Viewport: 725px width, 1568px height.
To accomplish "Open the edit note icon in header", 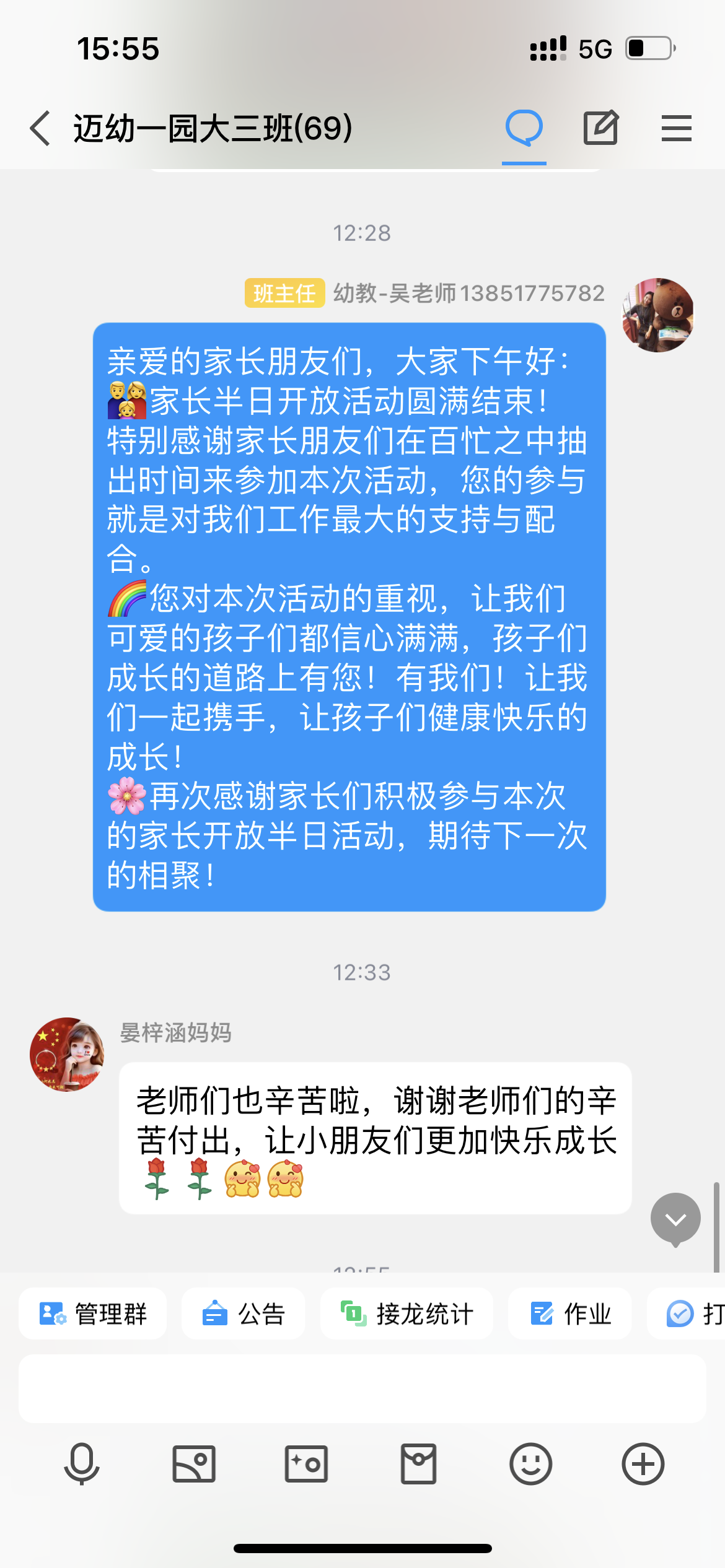I will click(600, 128).
